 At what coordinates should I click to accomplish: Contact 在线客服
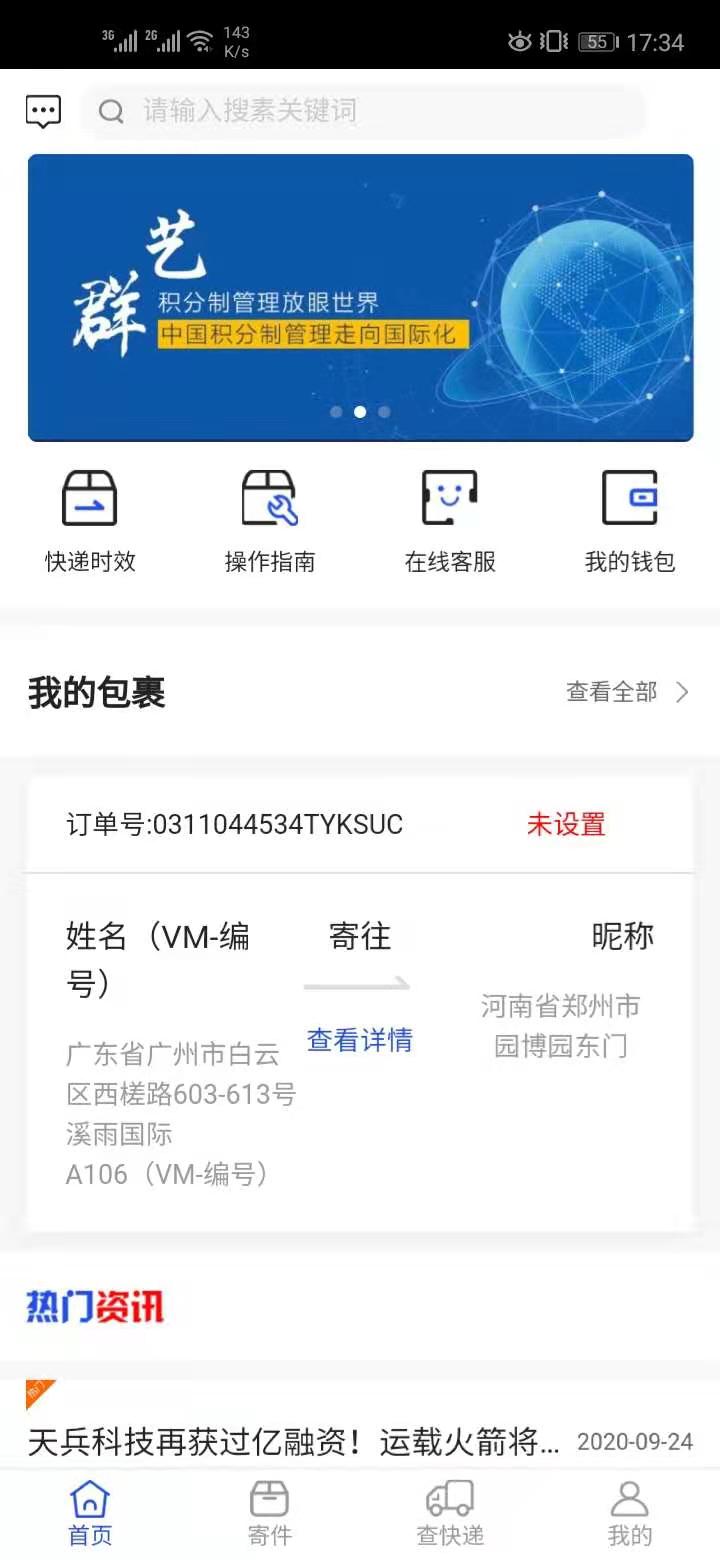[450, 521]
